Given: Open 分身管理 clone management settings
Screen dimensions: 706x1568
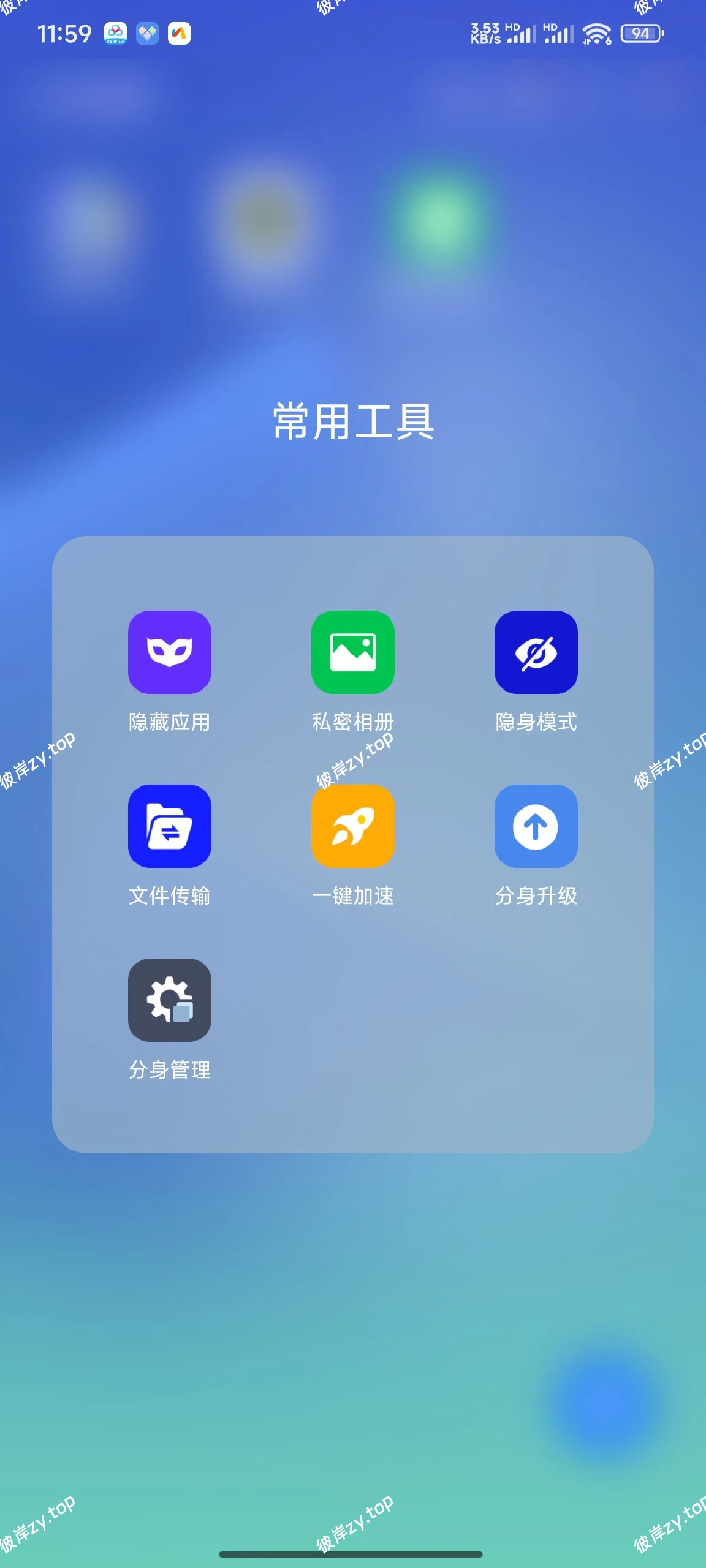Looking at the screenshot, I should [170, 1000].
